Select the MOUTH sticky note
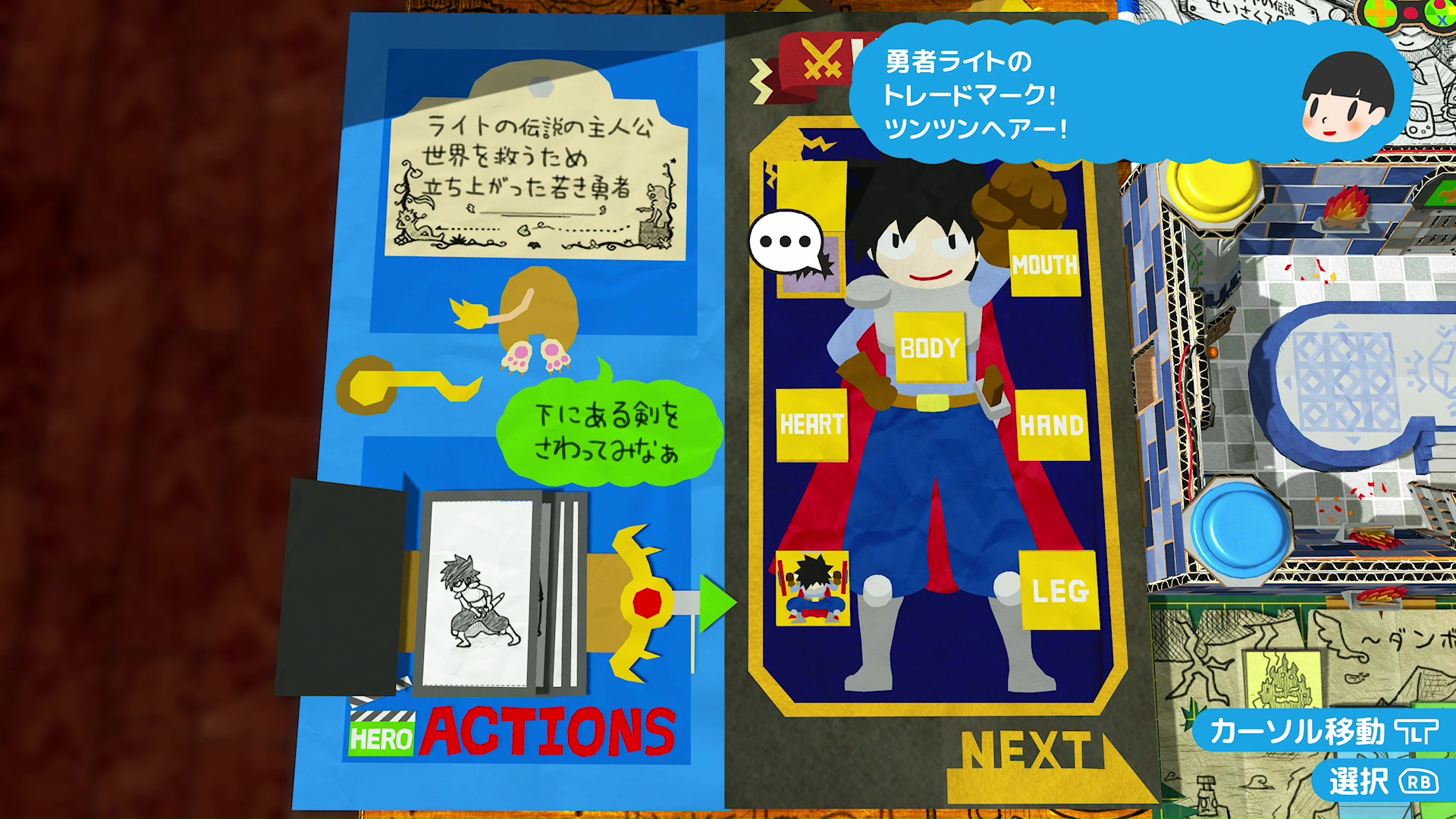Viewport: 1456px width, 819px height. pyautogui.click(x=1044, y=263)
